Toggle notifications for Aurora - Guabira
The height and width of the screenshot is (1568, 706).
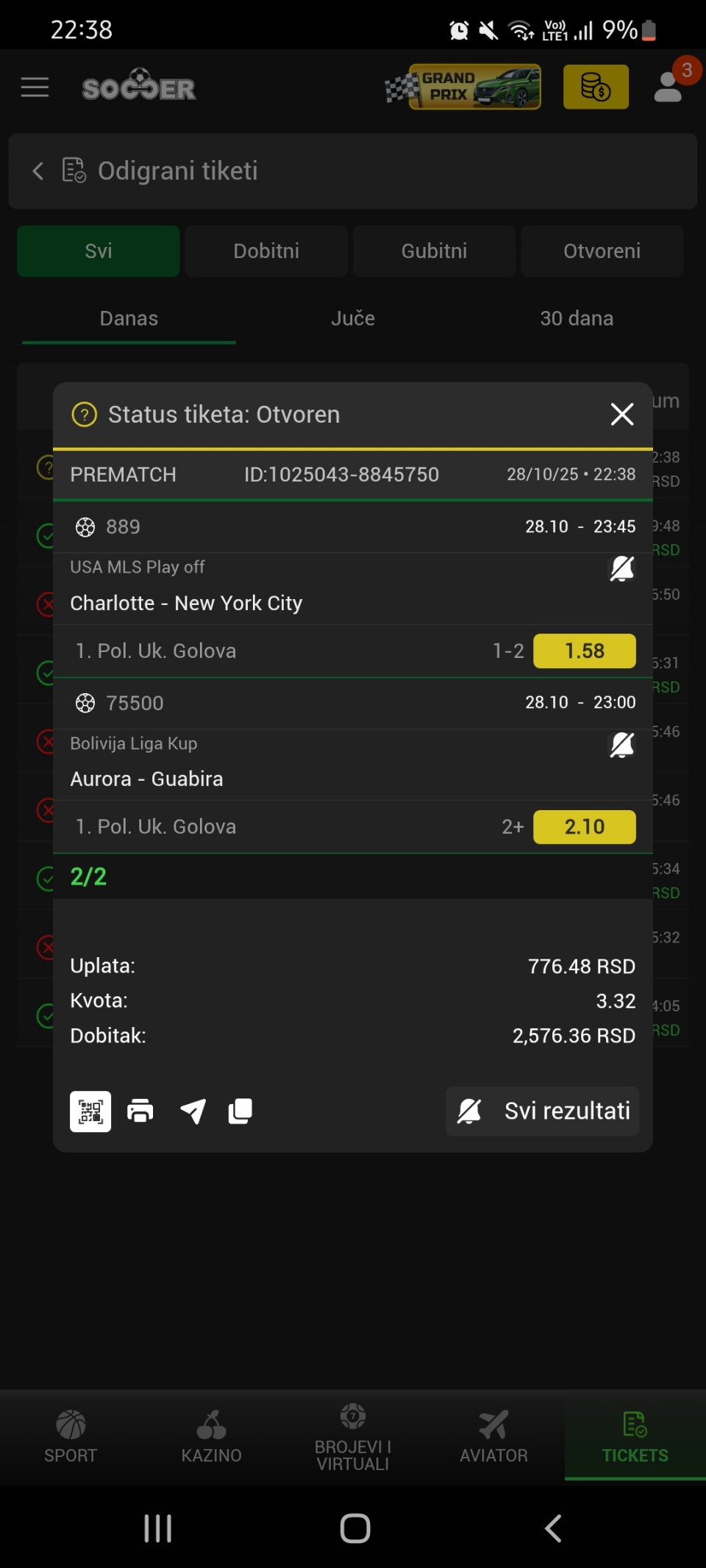pos(622,745)
